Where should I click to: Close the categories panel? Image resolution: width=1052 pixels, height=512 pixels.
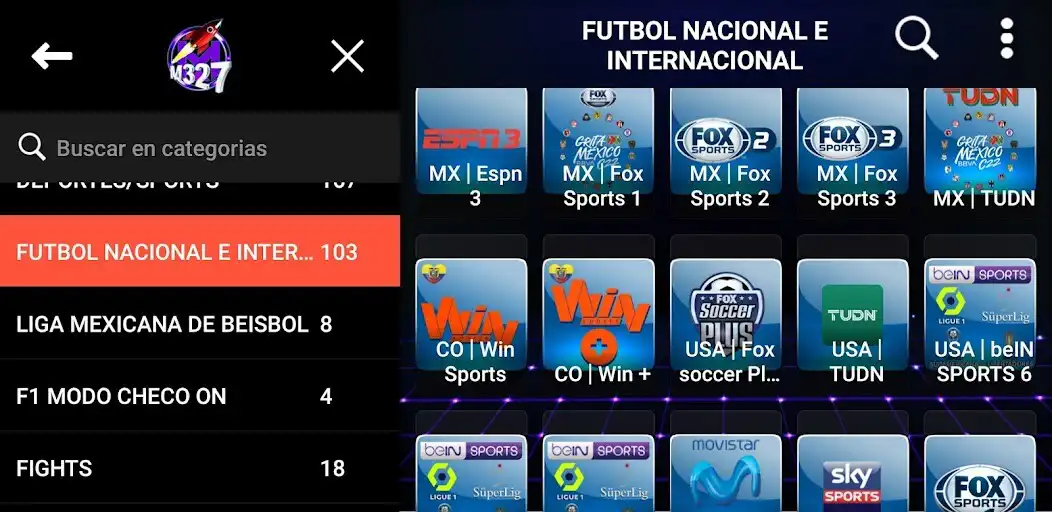(x=347, y=56)
